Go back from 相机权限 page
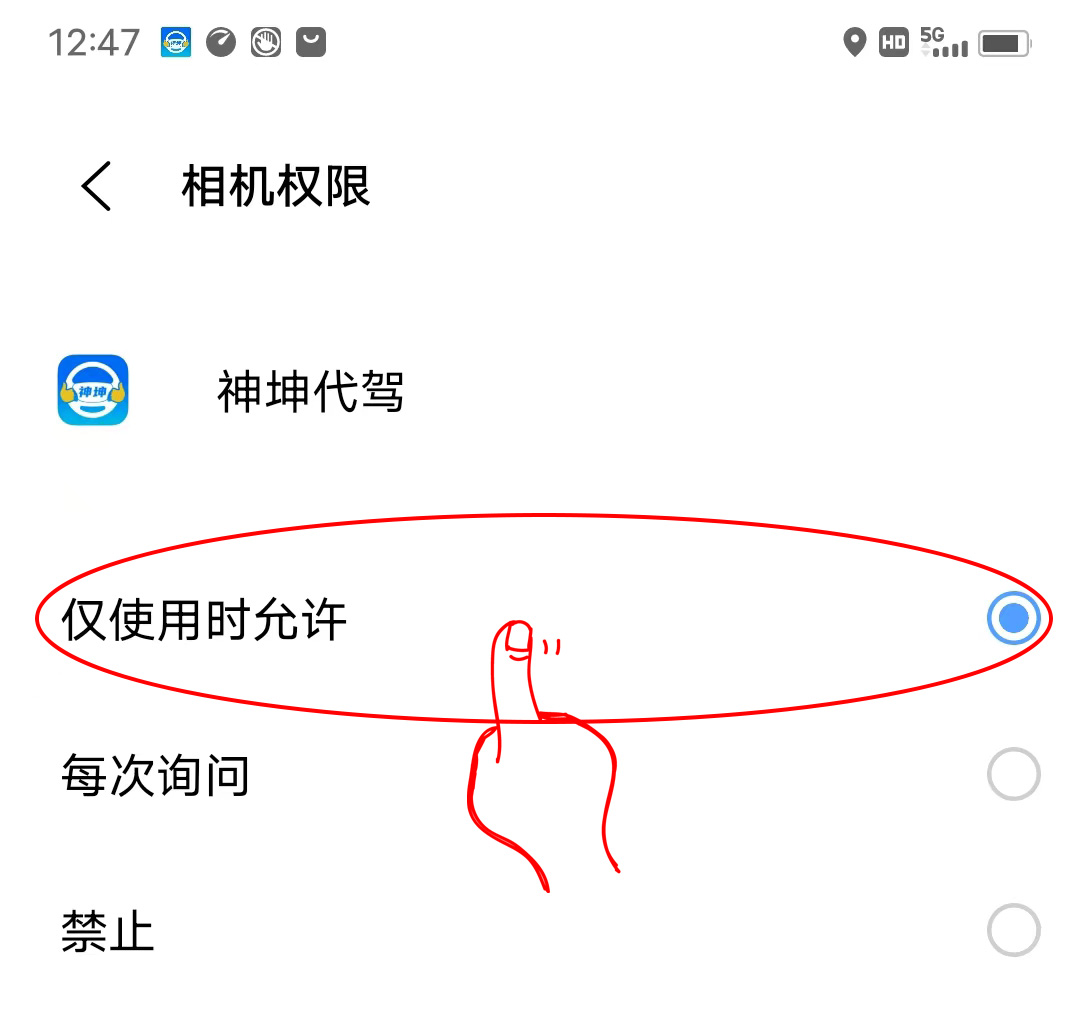Screen dimensions: 1080x1025 (97, 187)
